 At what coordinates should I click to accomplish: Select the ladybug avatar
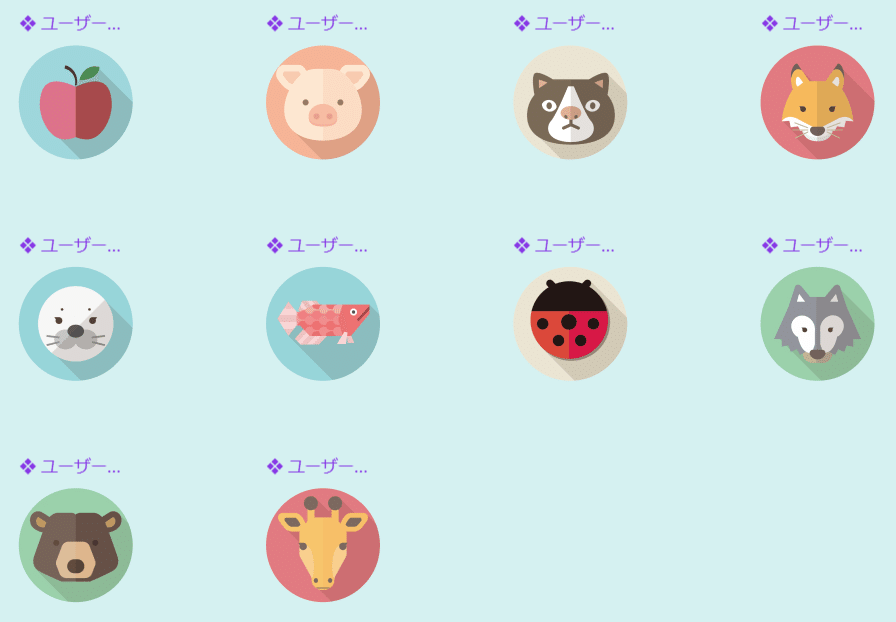570,323
